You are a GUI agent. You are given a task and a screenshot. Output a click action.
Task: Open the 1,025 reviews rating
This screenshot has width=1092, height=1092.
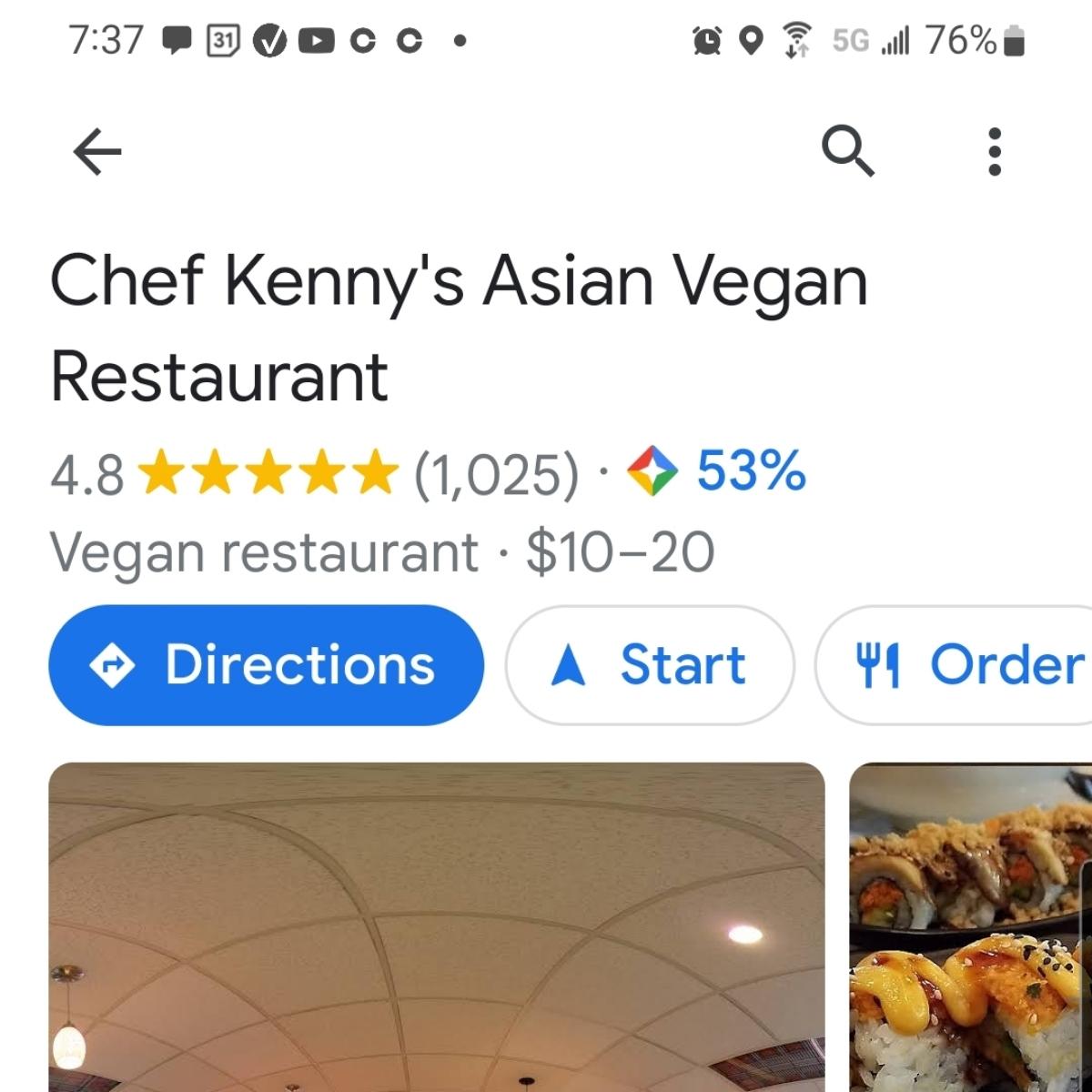[496, 475]
